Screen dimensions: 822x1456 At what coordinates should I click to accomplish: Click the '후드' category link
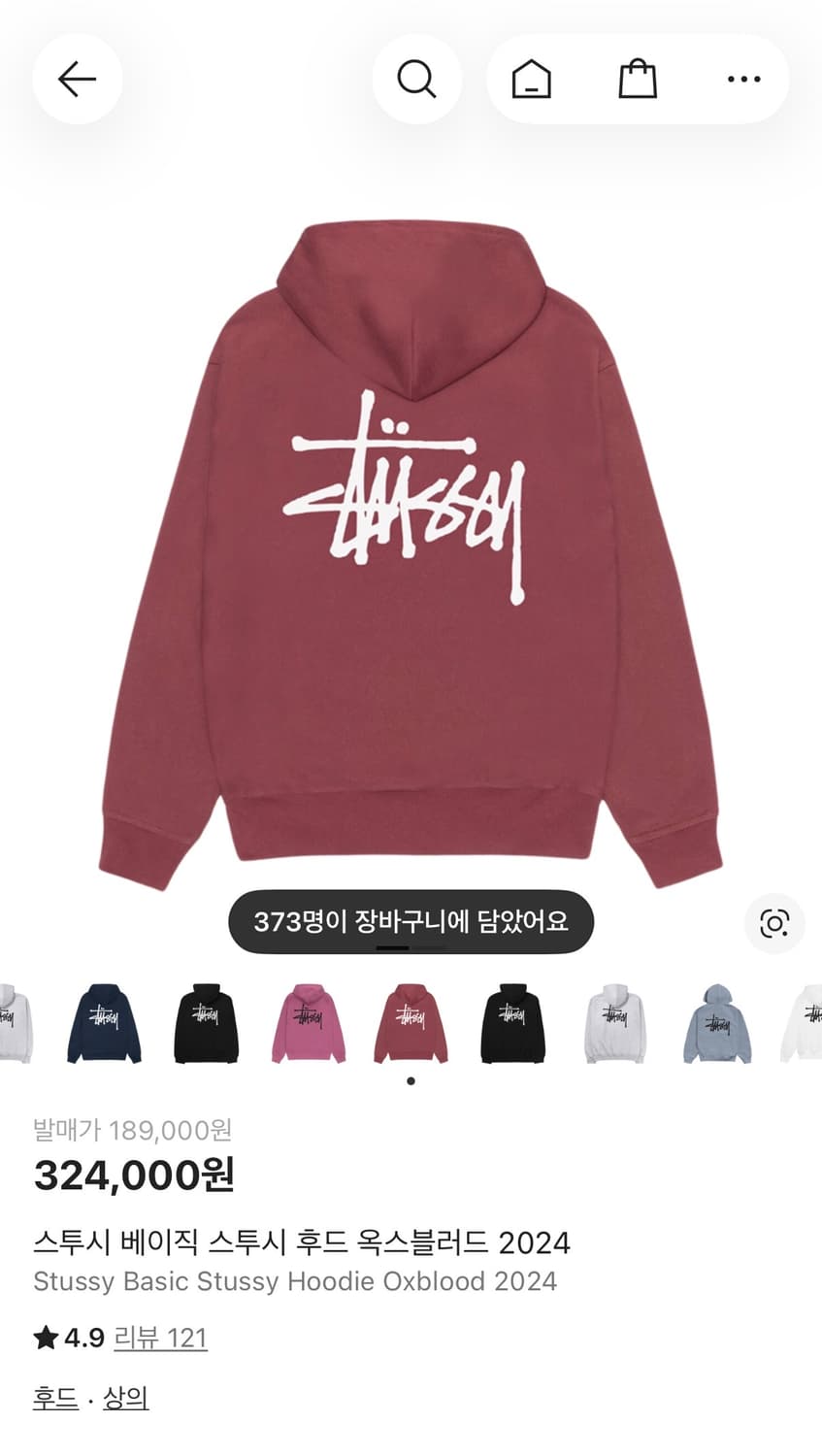point(51,1399)
